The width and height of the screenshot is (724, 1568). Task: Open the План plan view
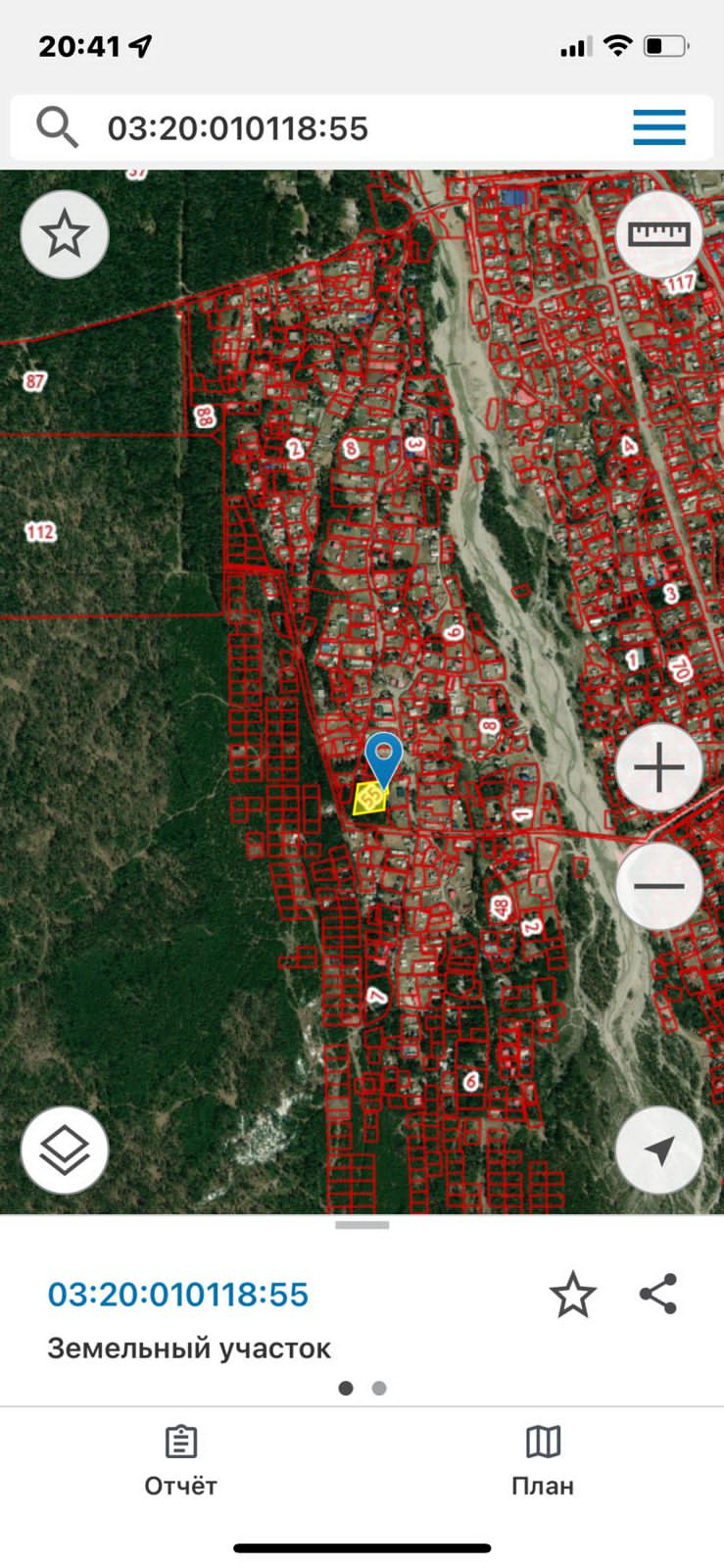[543, 1461]
